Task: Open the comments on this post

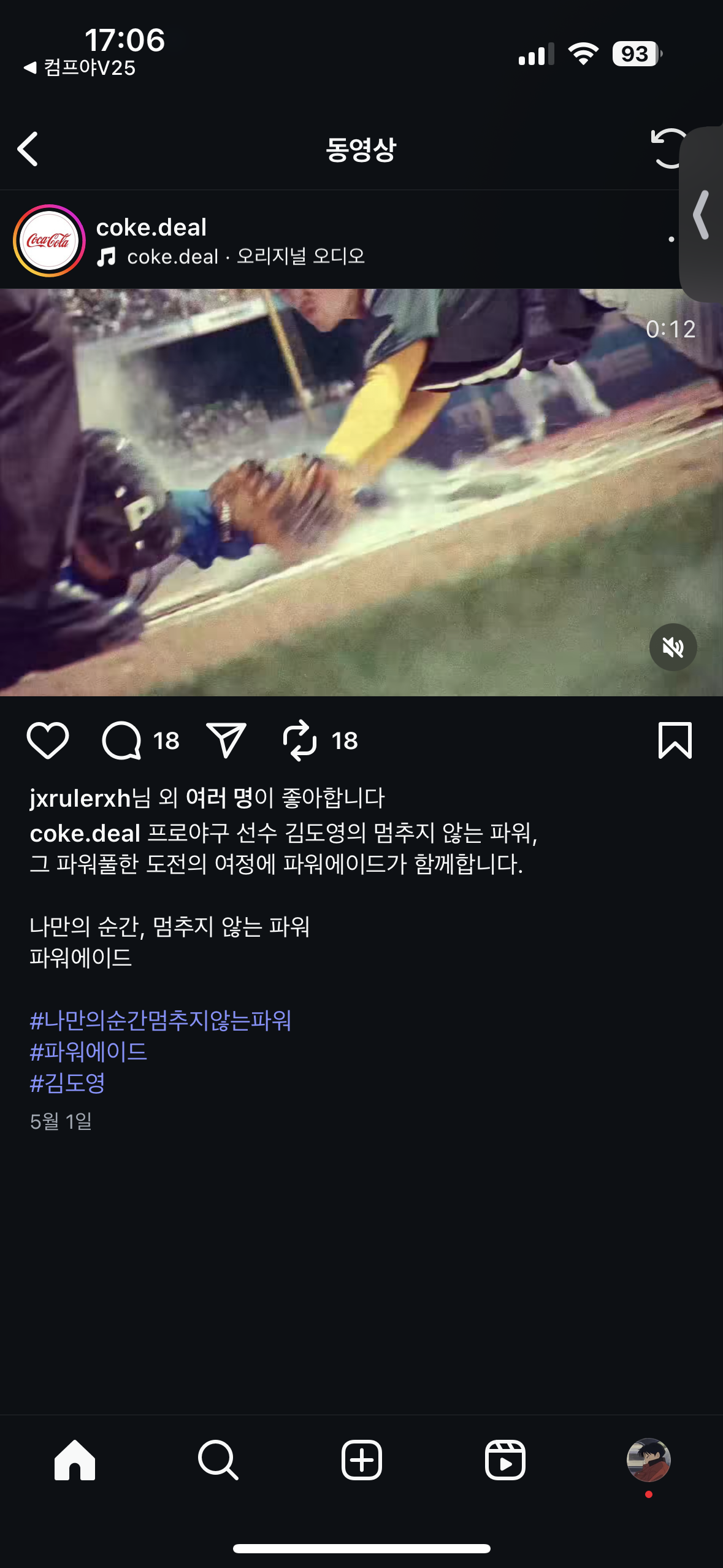Action: (x=121, y=740)
